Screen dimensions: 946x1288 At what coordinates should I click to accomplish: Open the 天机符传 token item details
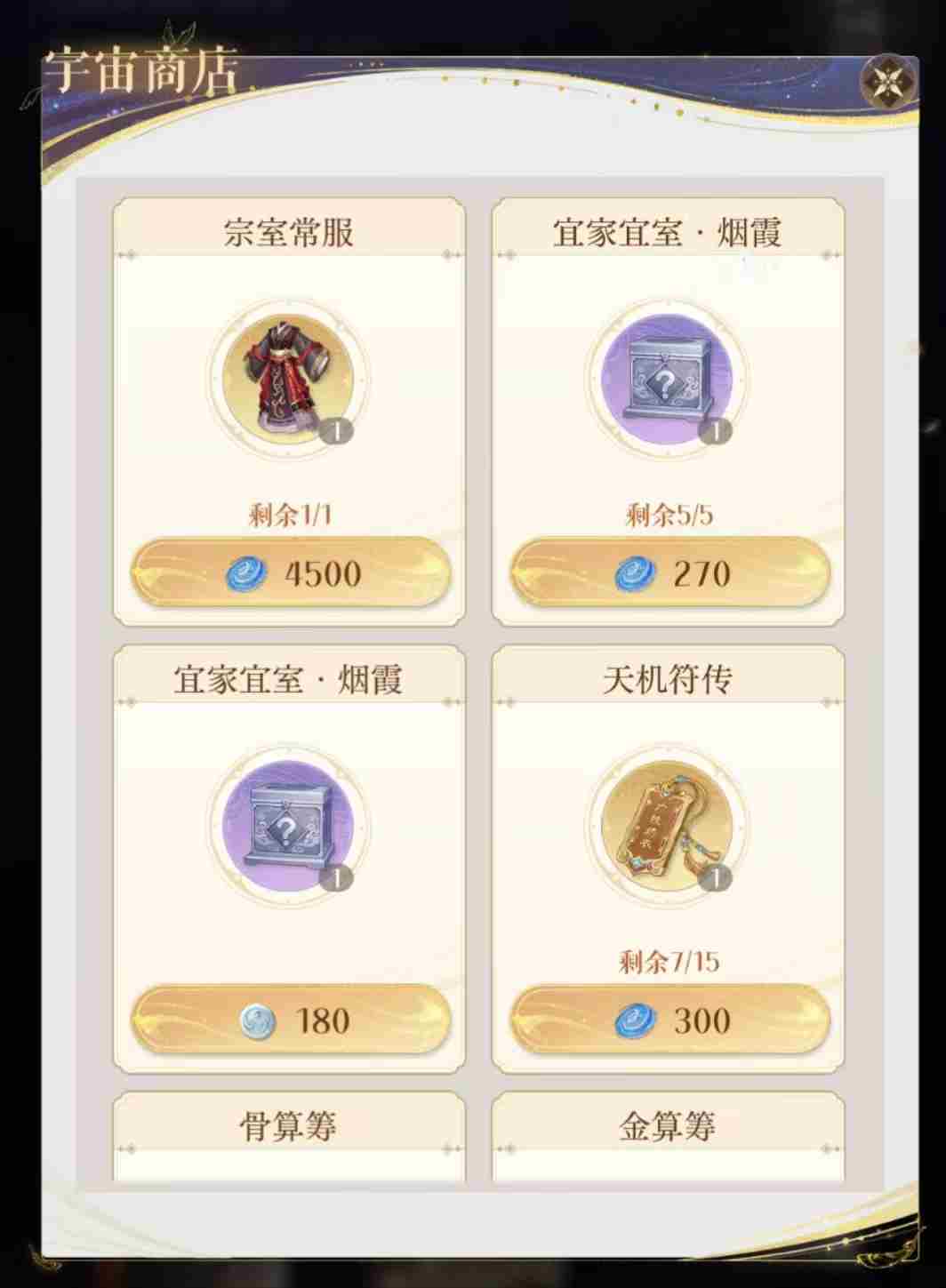[668, 827]
